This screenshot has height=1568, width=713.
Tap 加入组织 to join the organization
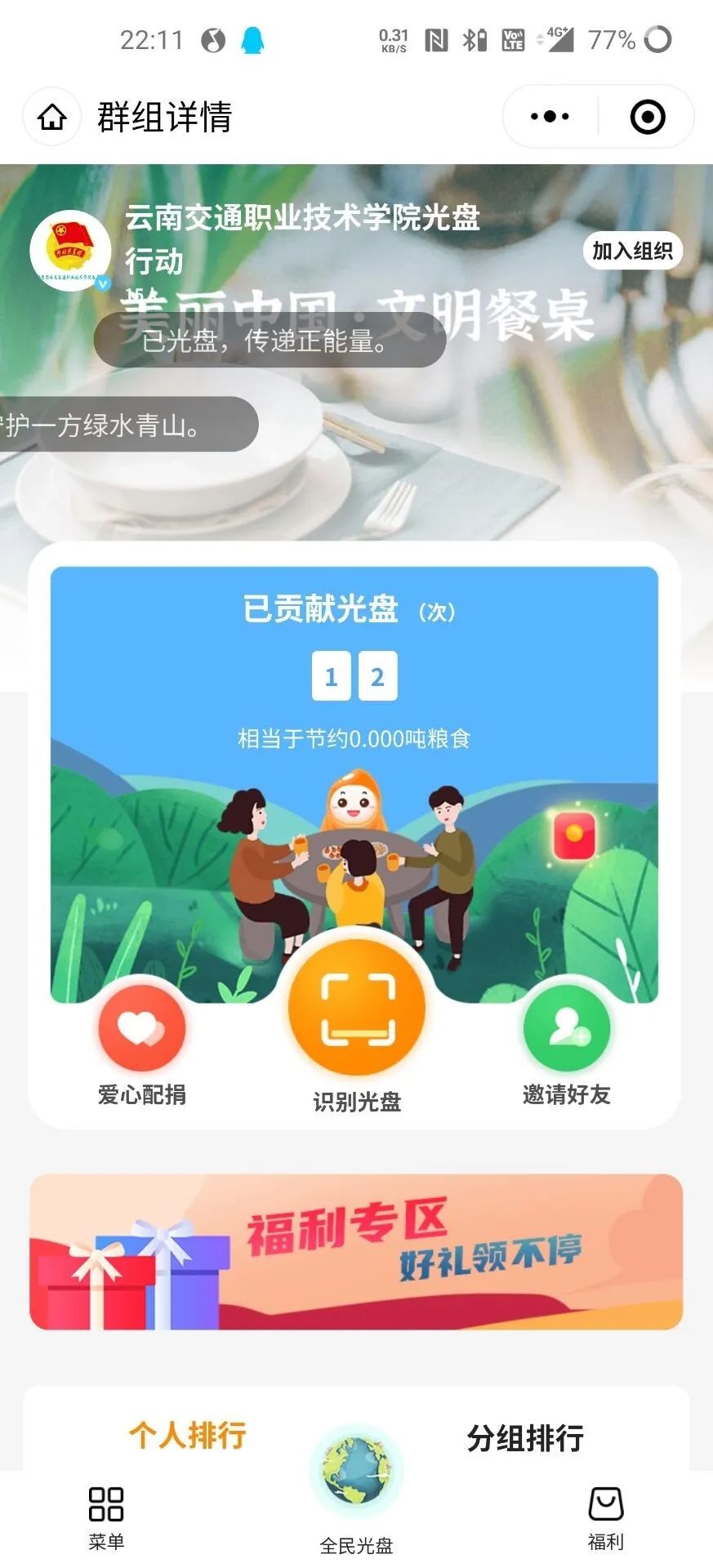pos(632,251)
